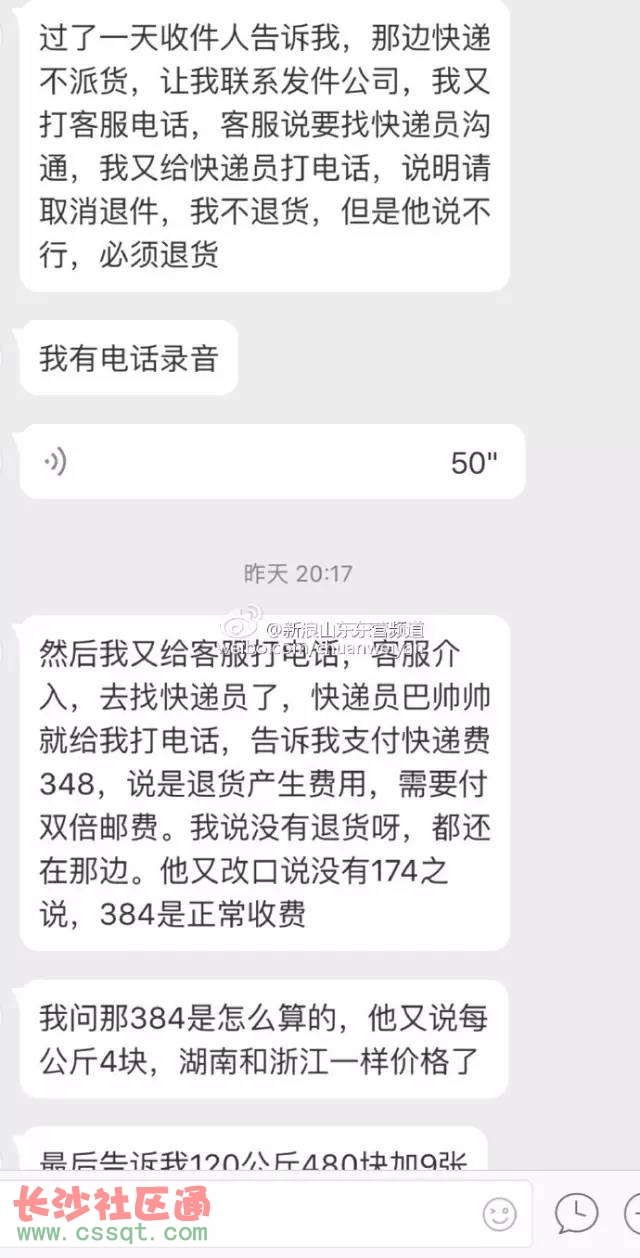Play the 50-second voice message
Screen dimensions: 640x1258
[x=271, y=462]
